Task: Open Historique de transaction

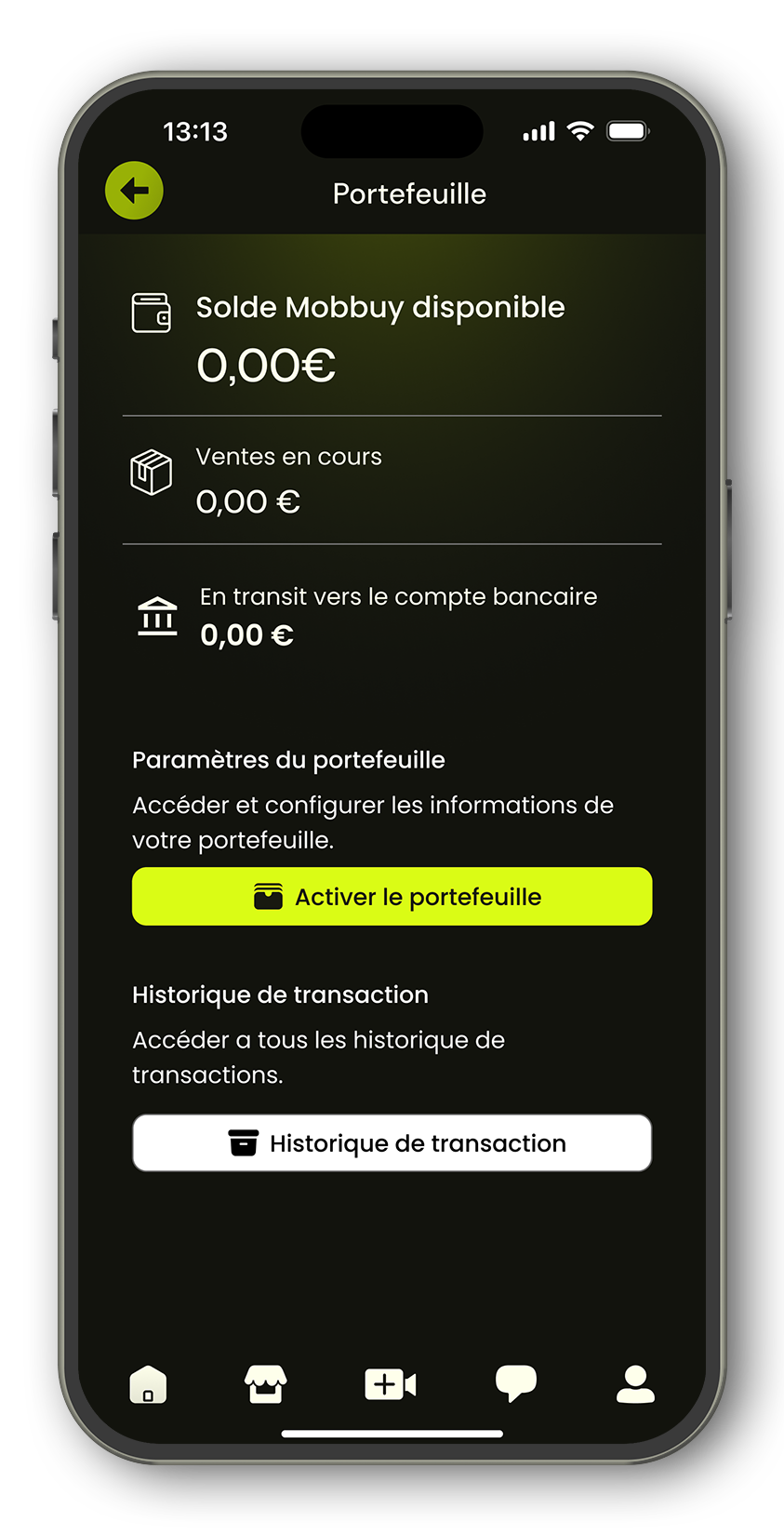Action: tap(392, 1142)
